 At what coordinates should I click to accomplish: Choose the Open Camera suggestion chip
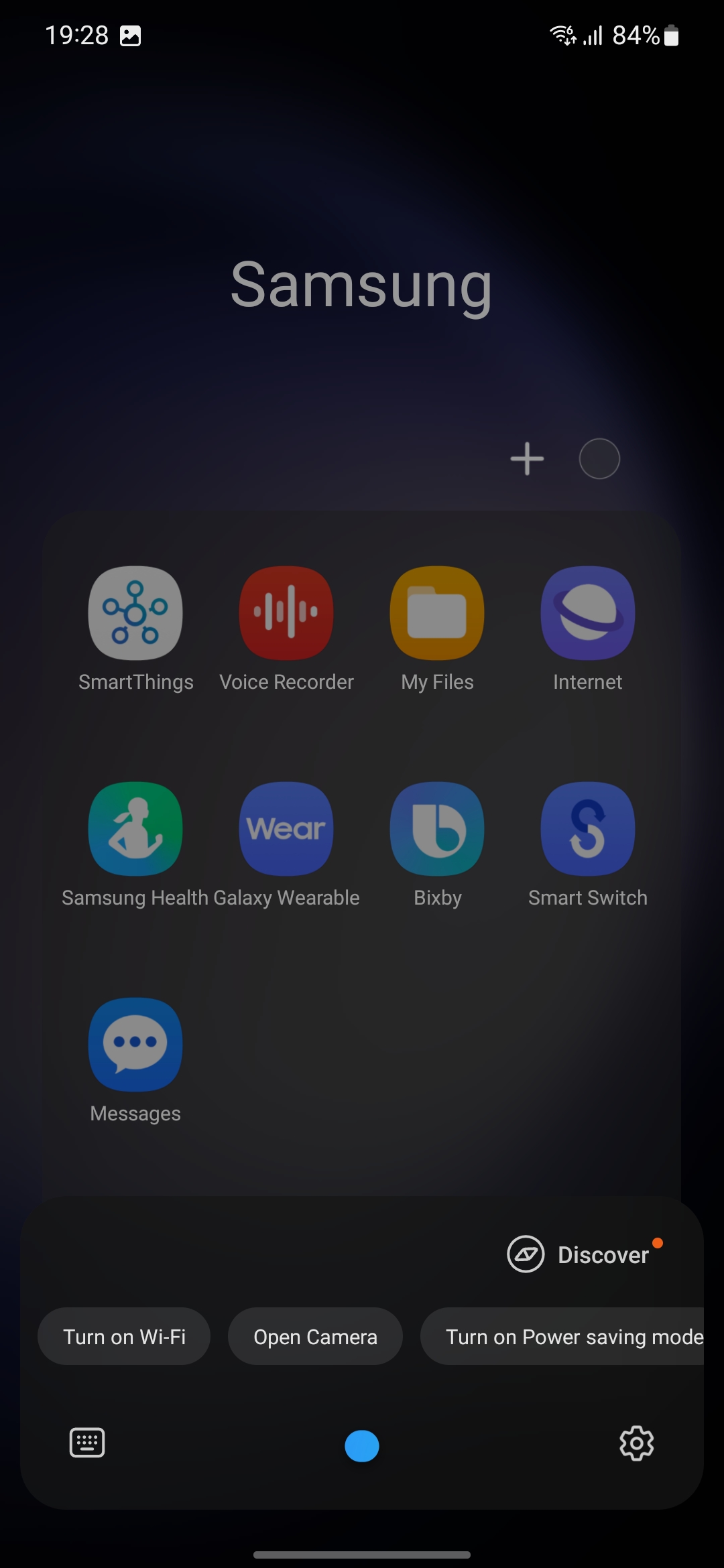pos(315,1337)
